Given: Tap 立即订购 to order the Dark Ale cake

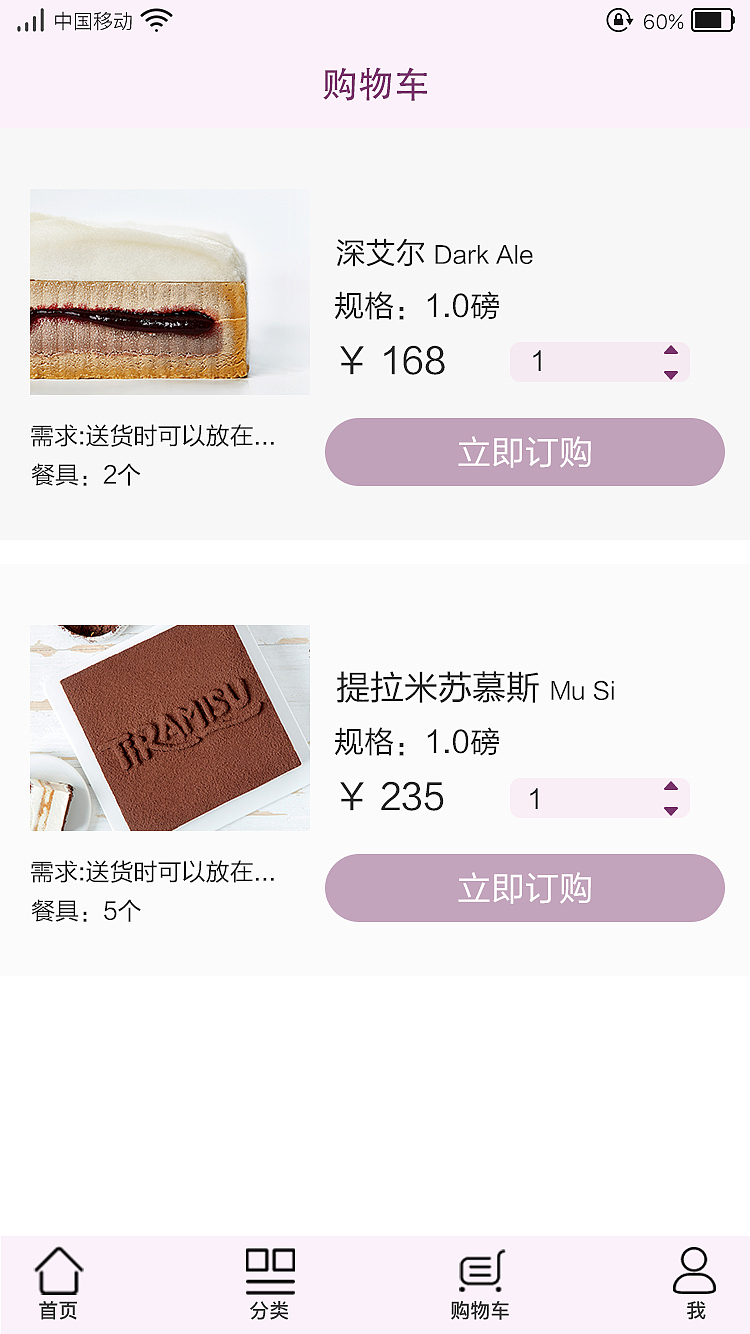Looking at the screenshot, I should (x=524, y=451).
